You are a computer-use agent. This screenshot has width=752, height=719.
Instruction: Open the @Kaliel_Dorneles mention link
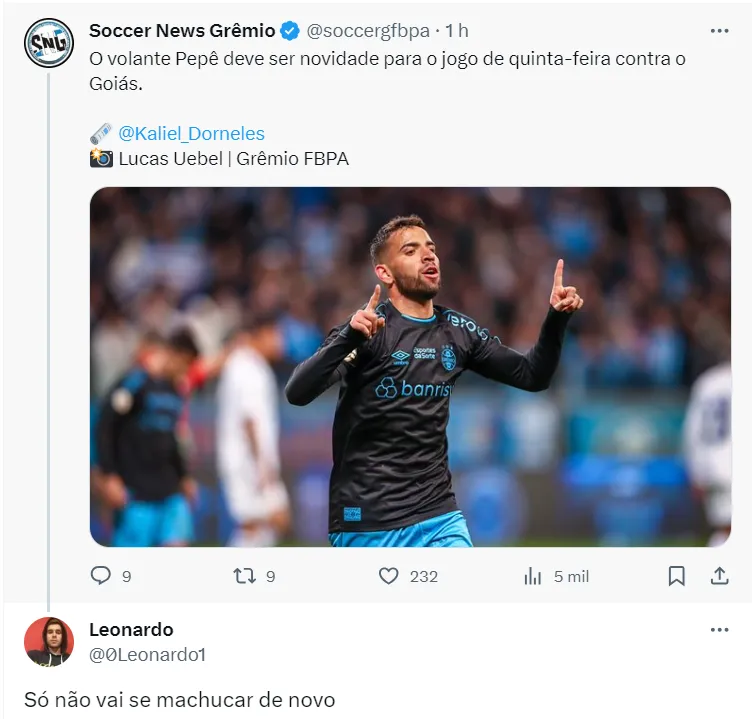pyautogui.click(x=191, y=133)
